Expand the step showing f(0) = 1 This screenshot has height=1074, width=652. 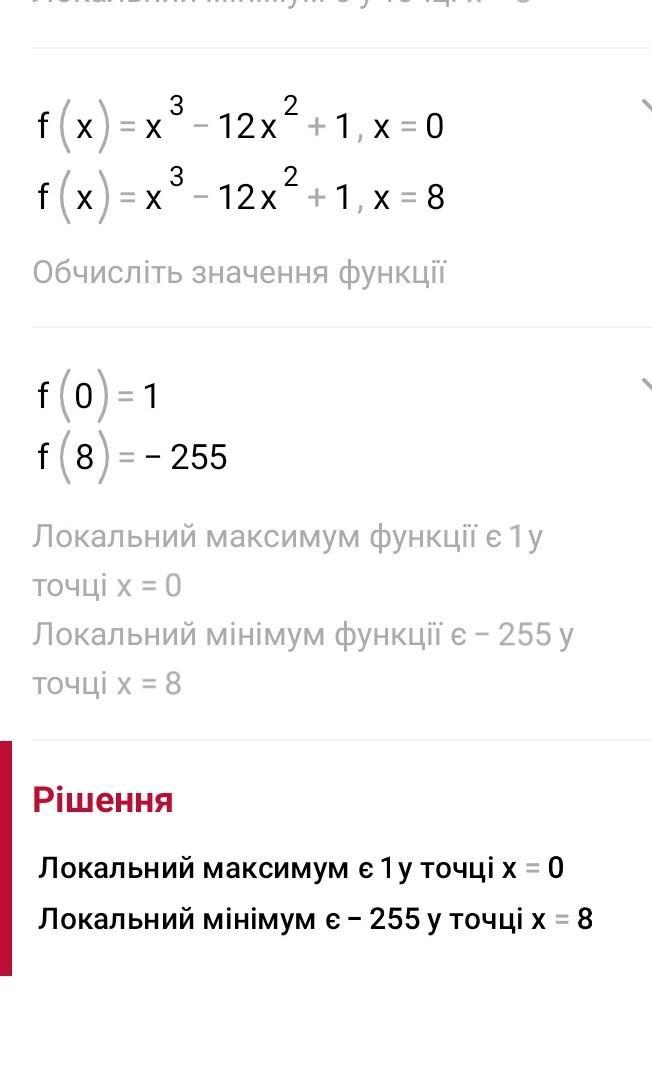coord(645,383)
